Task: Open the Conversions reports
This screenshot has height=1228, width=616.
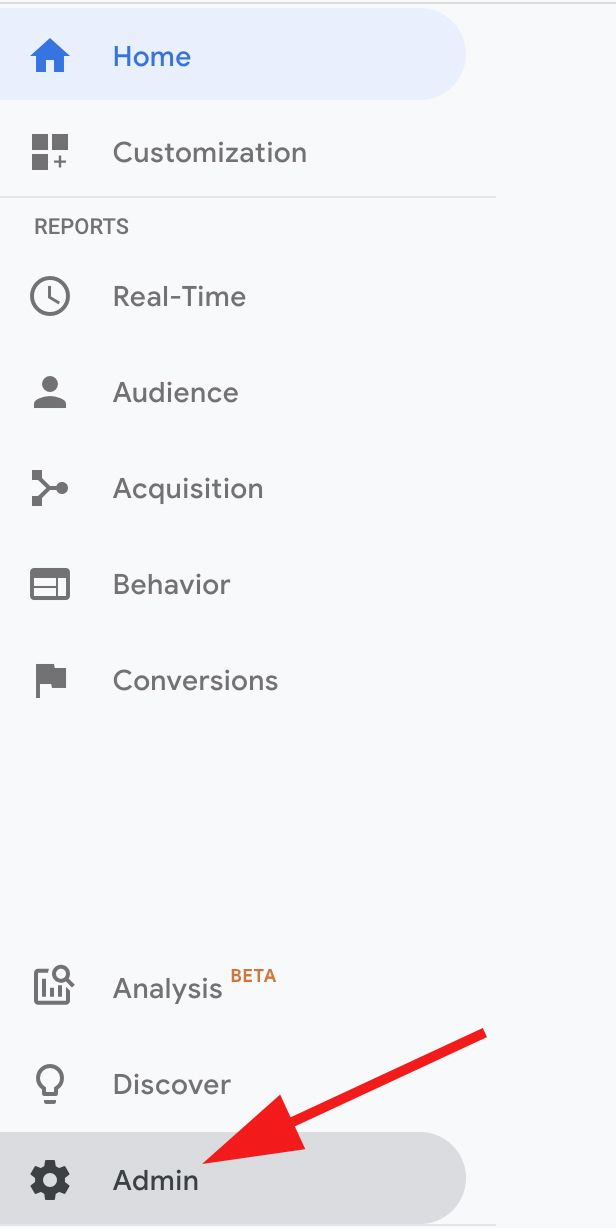Action: 247,681
